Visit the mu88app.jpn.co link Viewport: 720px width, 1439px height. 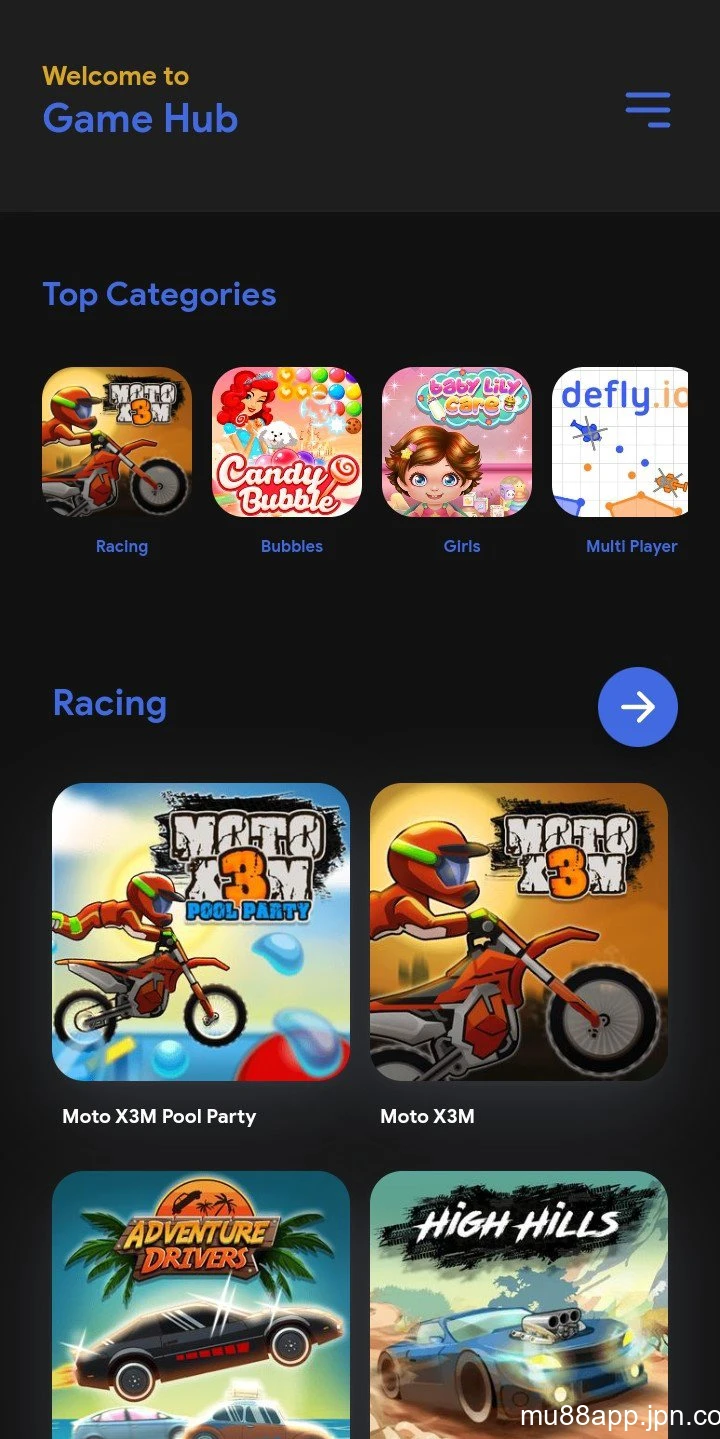point(615,1417)
